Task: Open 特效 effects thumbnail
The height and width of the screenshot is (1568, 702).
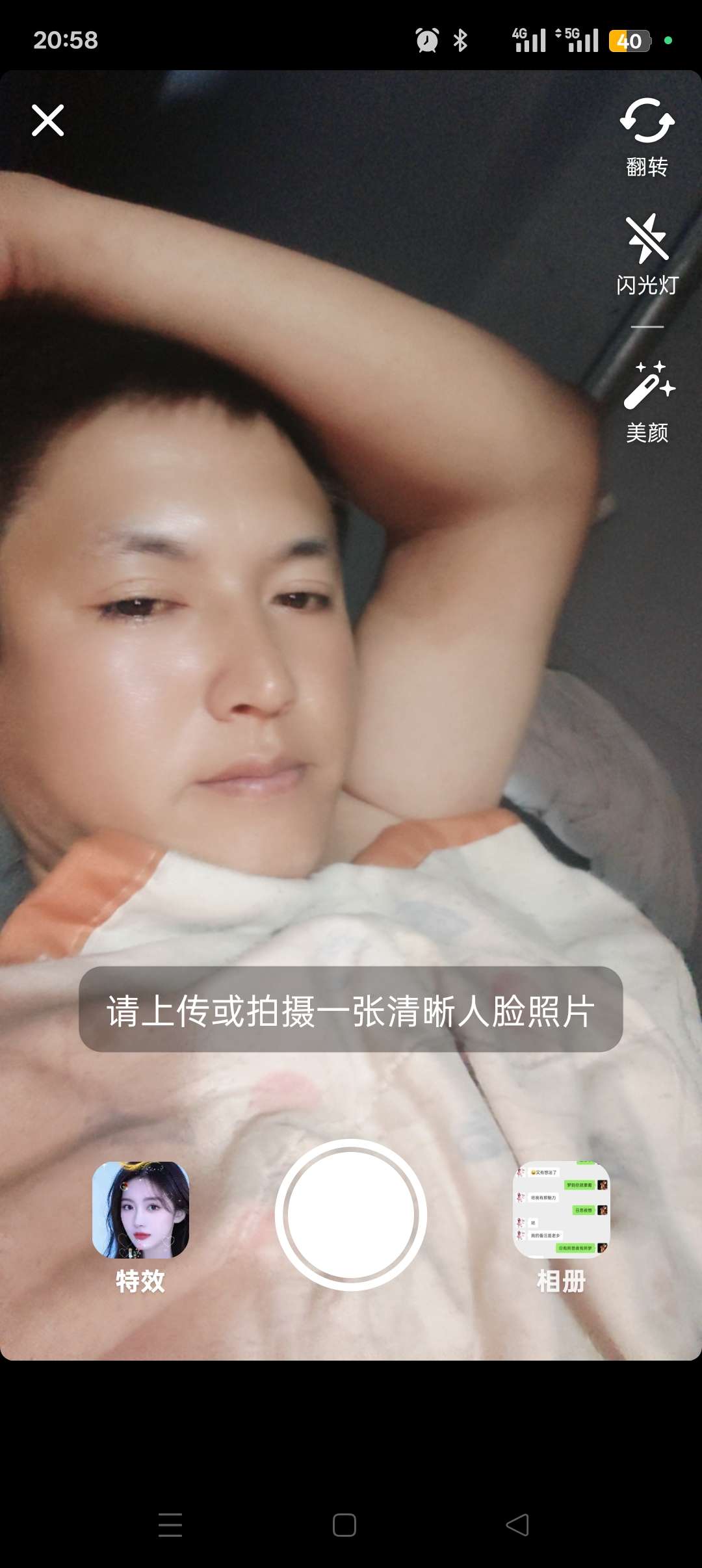Action: [x=140, y=1210]
